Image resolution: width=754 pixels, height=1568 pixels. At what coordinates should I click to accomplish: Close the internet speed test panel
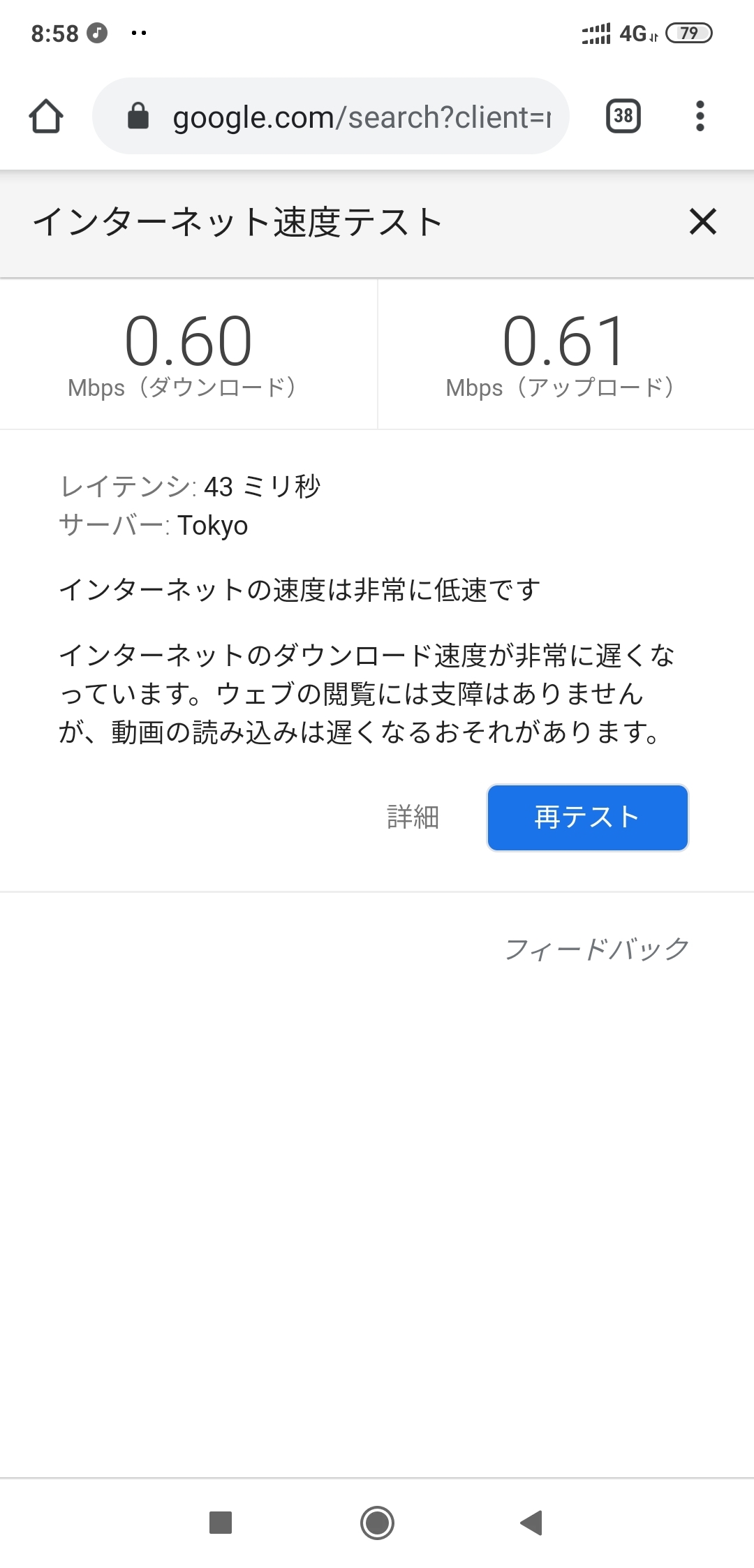(702, 222)
